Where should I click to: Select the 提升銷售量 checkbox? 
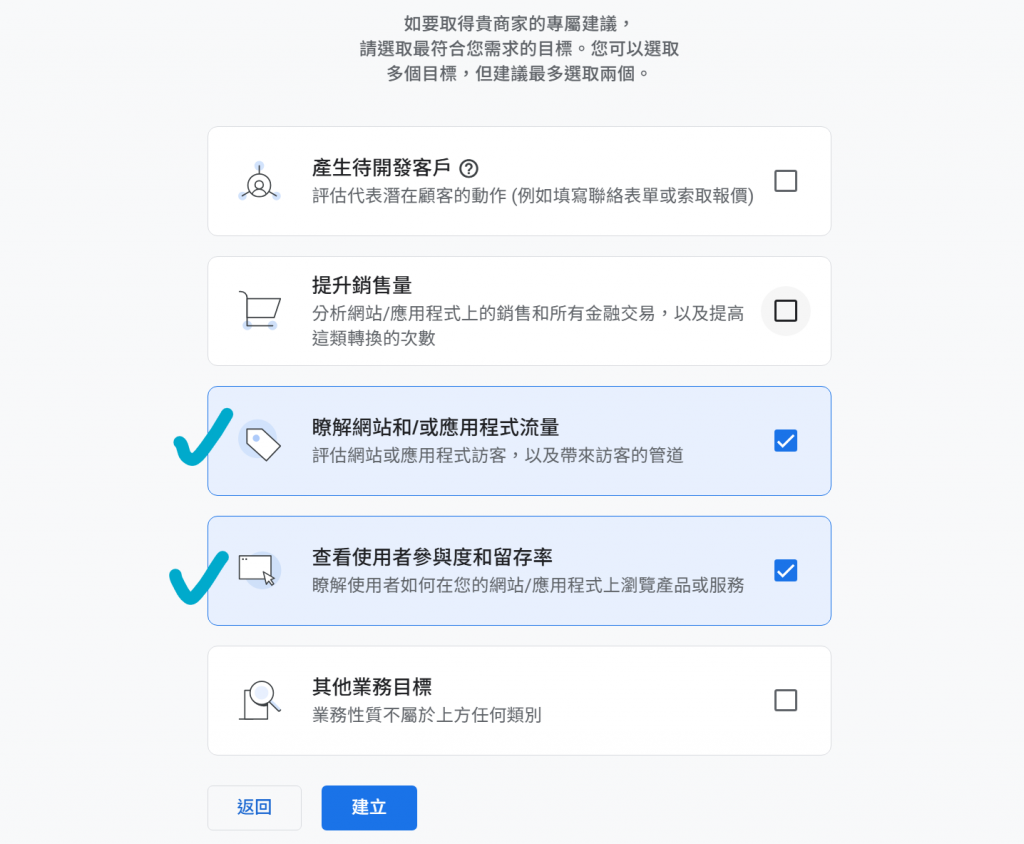(x=786, y=311)
